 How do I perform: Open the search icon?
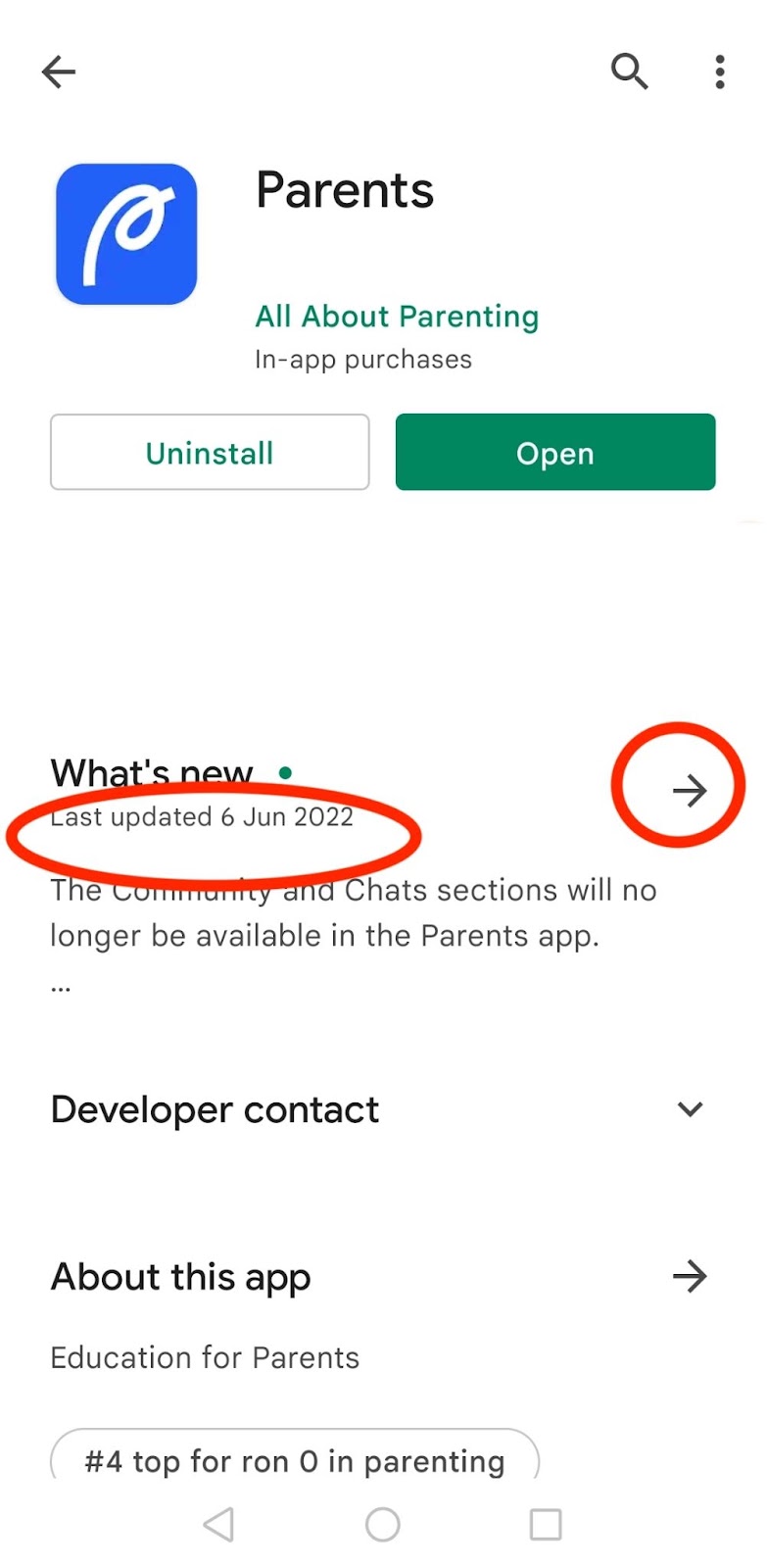point(629,72)
